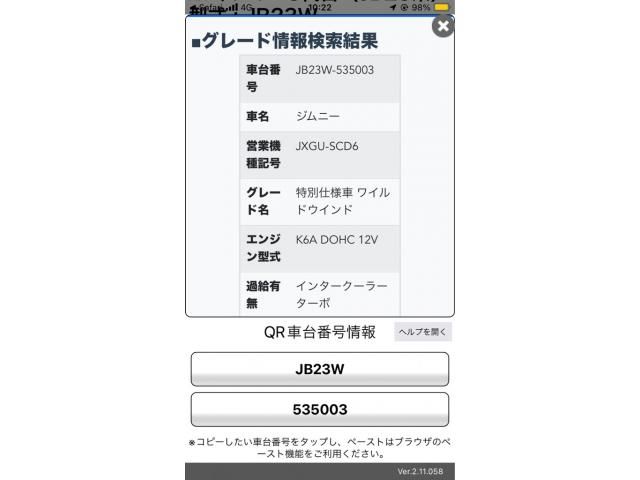
Task: Copy the JB23W chassis number
Action: click(319, 369)
